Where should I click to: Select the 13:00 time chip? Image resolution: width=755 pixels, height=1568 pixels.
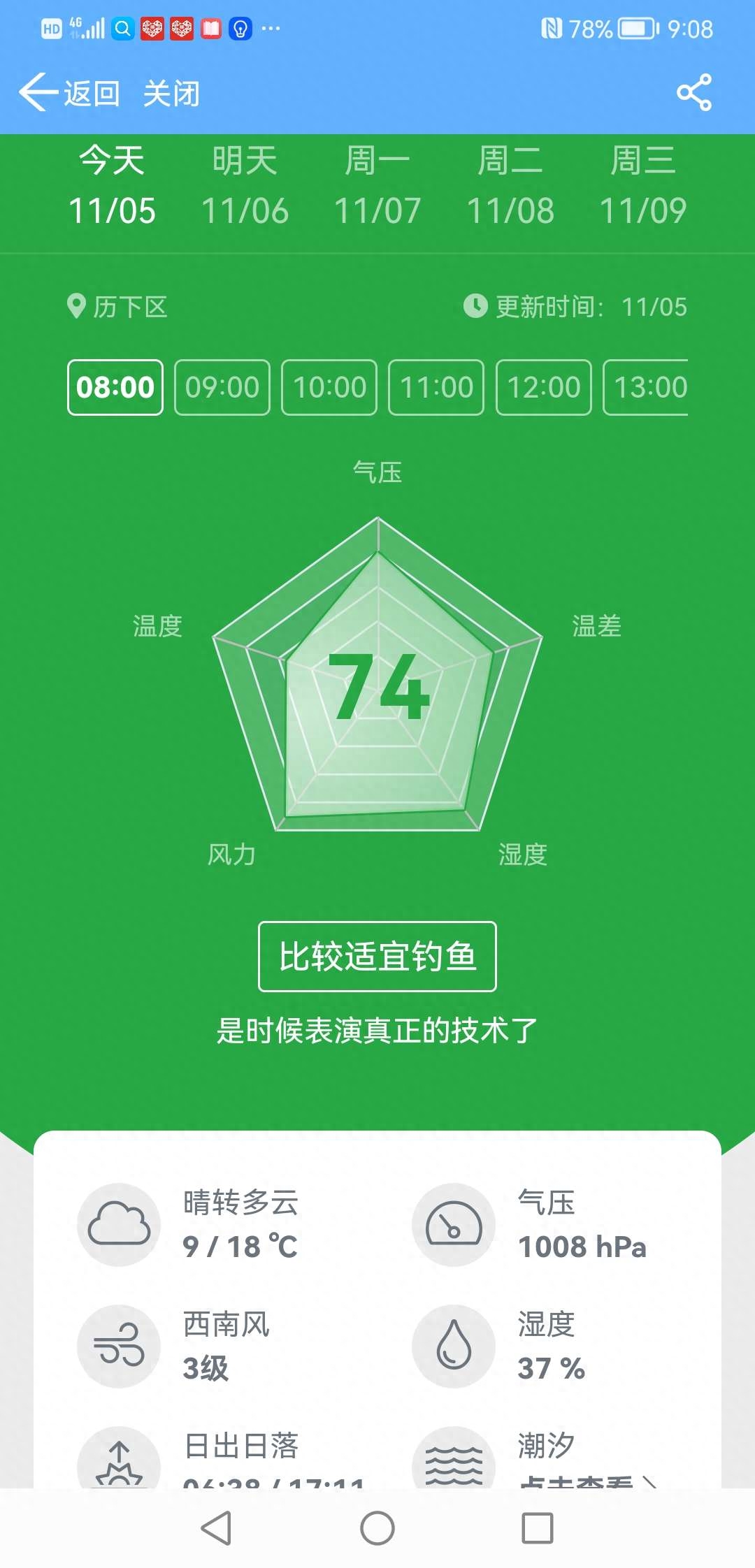coord(647,387)
